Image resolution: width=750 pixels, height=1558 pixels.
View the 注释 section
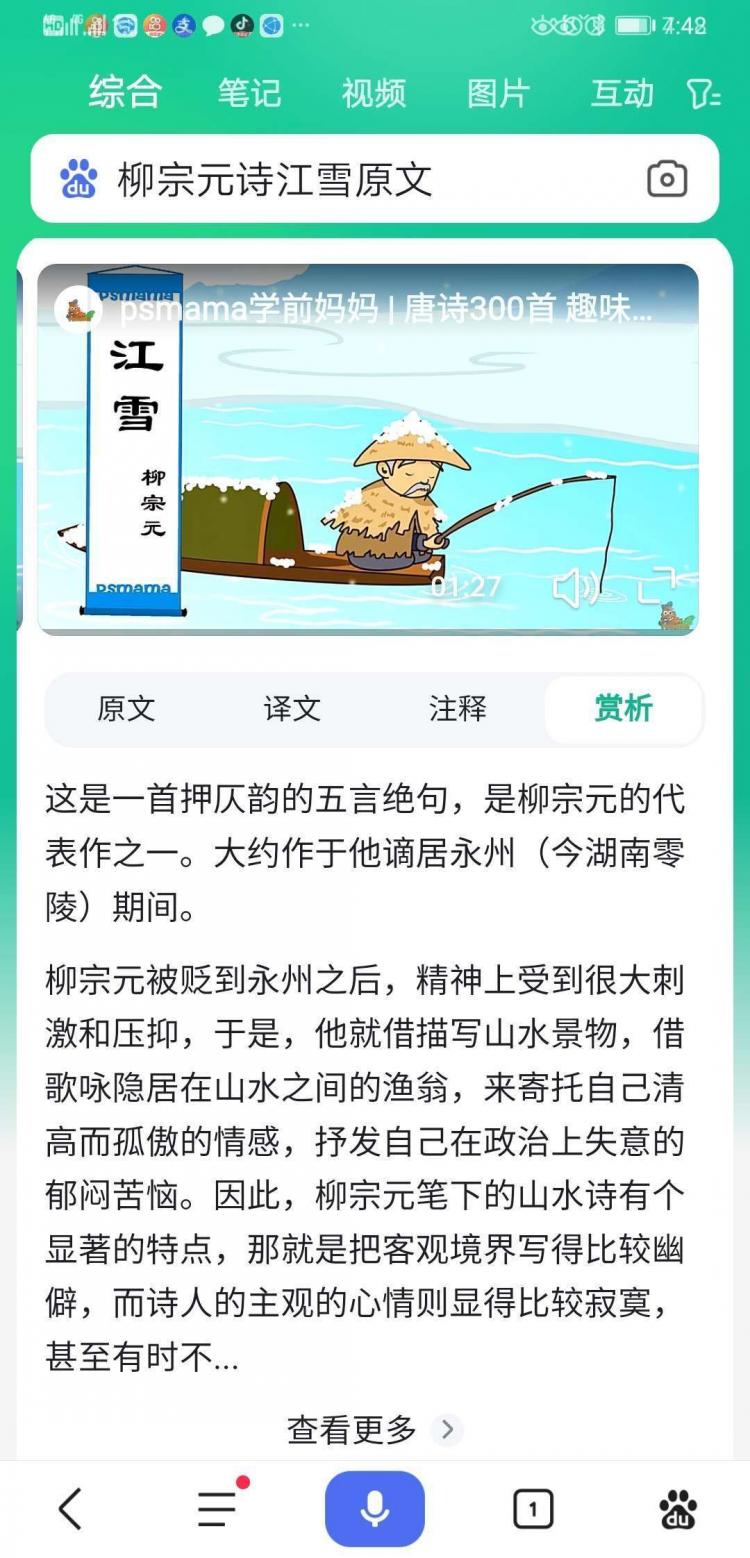458,709
